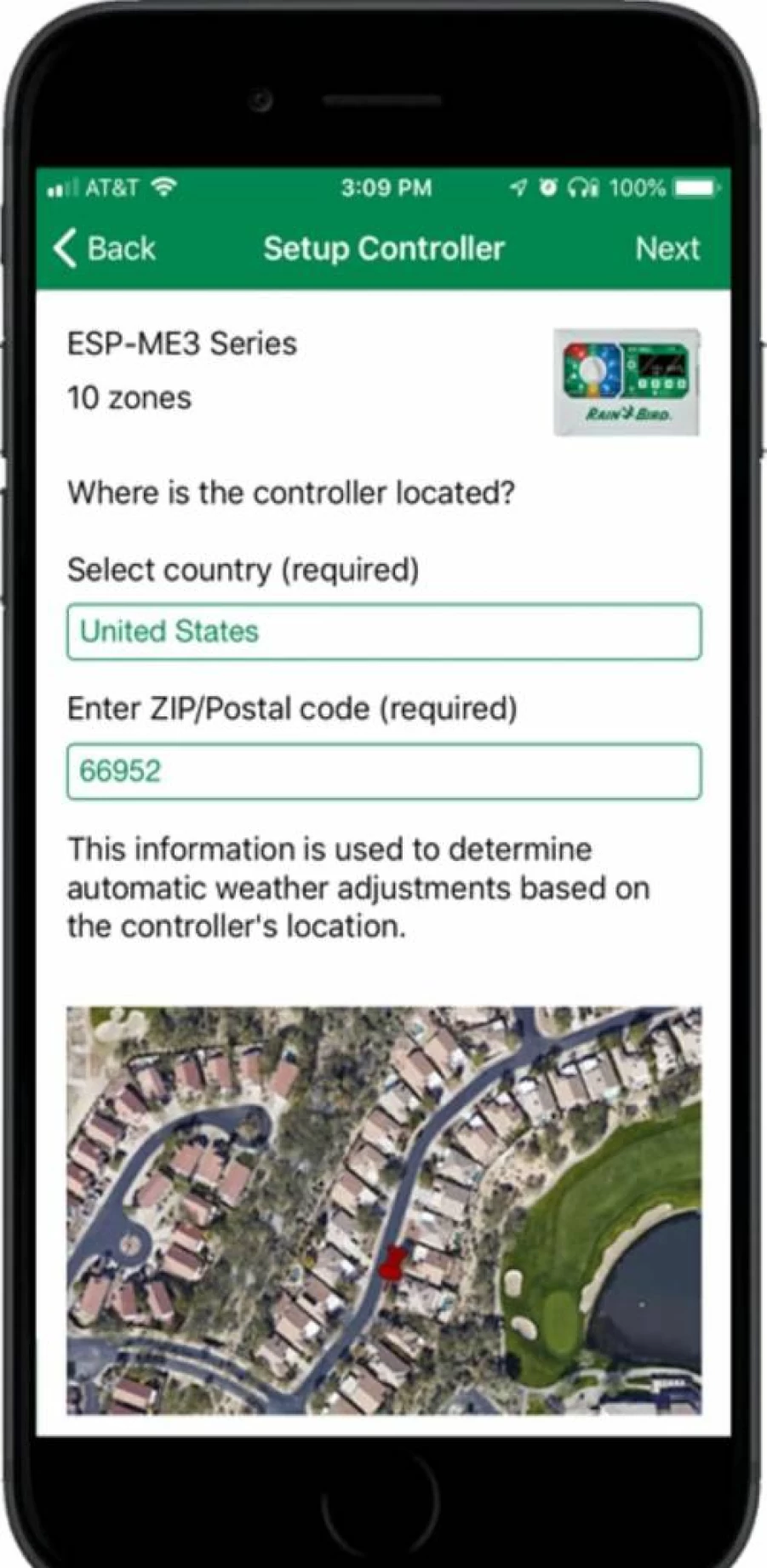Edit the ZIP/Postal code field

coord(384,772)
